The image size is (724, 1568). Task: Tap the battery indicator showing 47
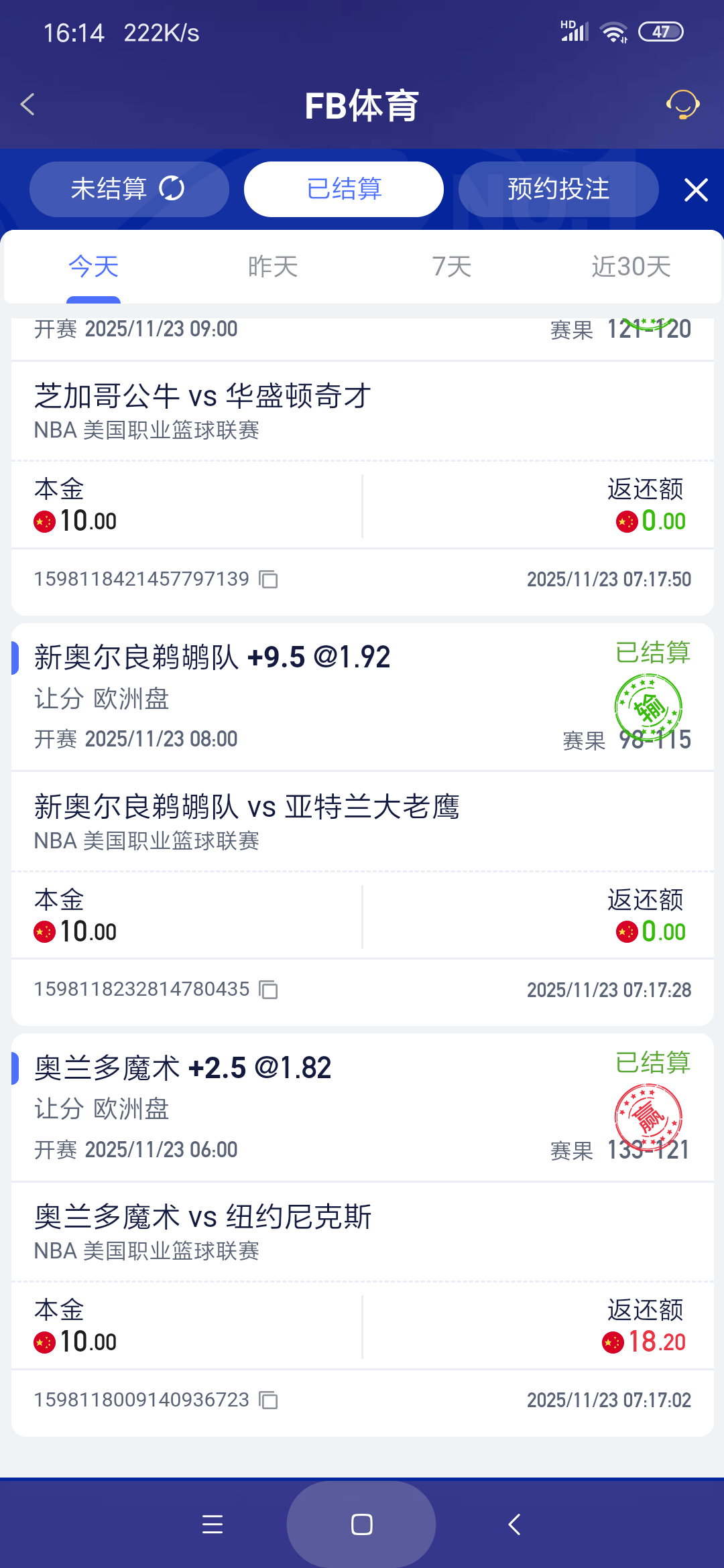[x=660, y=31]
